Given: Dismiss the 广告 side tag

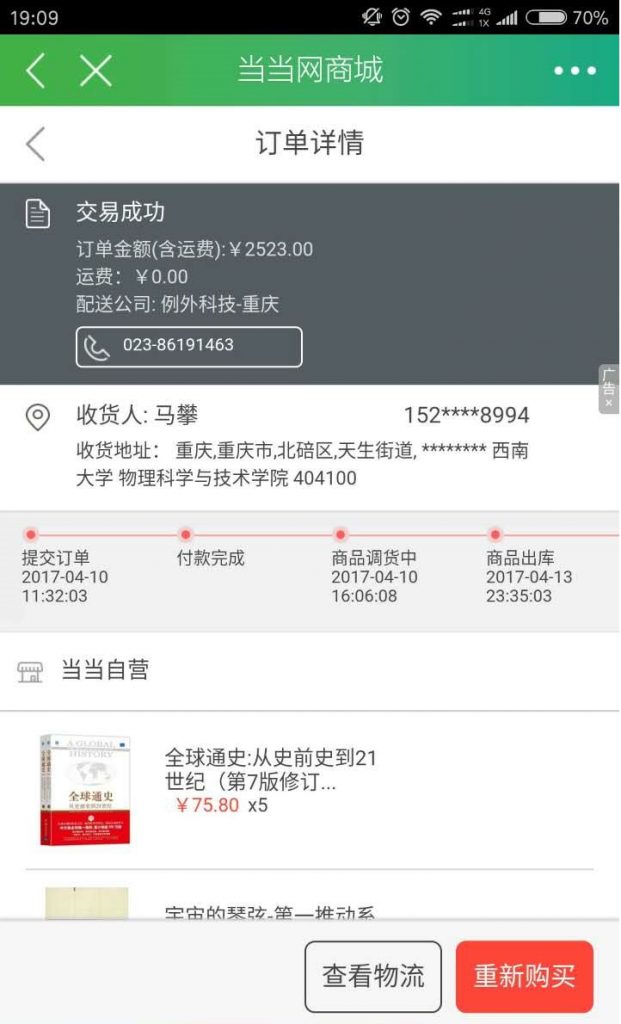Looking at the screenshot, I should point(608,403).
